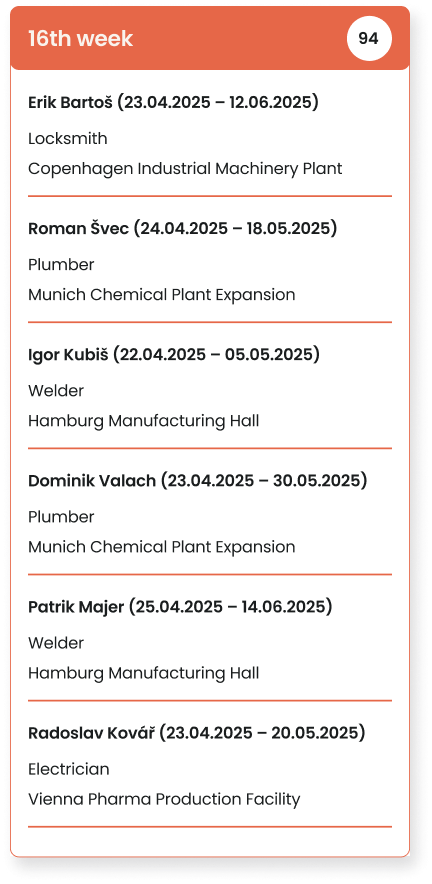The width and height of the screenshot is (432, 884).
Task: Select Radoslav Kovář's Electrician assignment row
Action: pos(210,766)
